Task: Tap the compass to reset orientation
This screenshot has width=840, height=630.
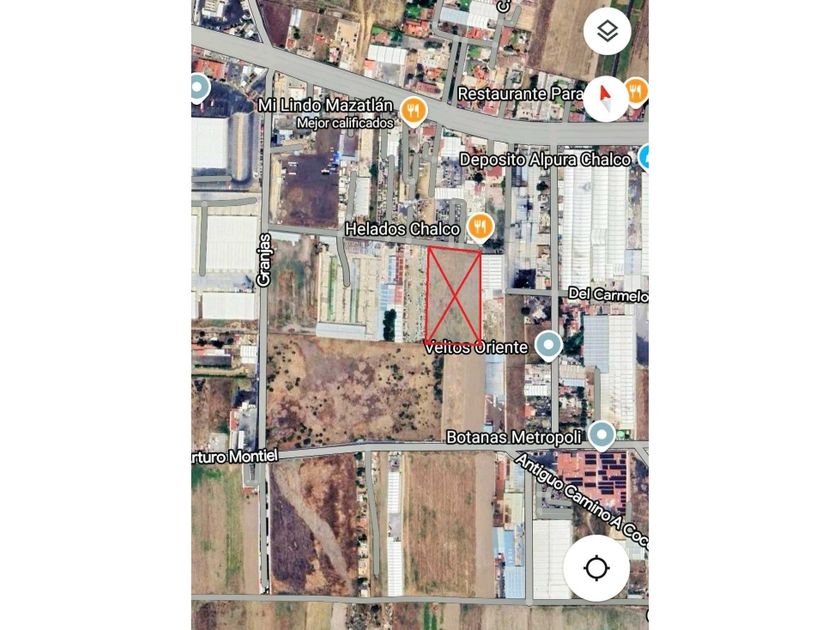Action: 605,98
